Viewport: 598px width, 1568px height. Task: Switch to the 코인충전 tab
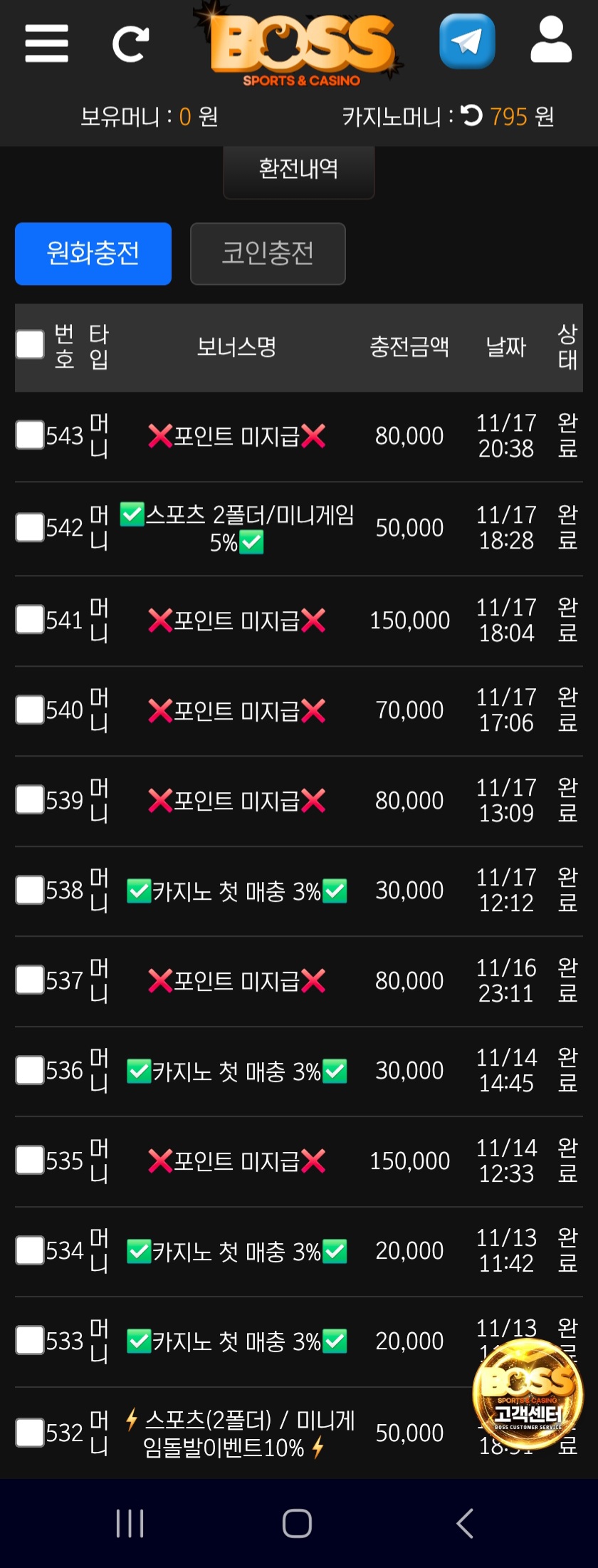(268, 254)
